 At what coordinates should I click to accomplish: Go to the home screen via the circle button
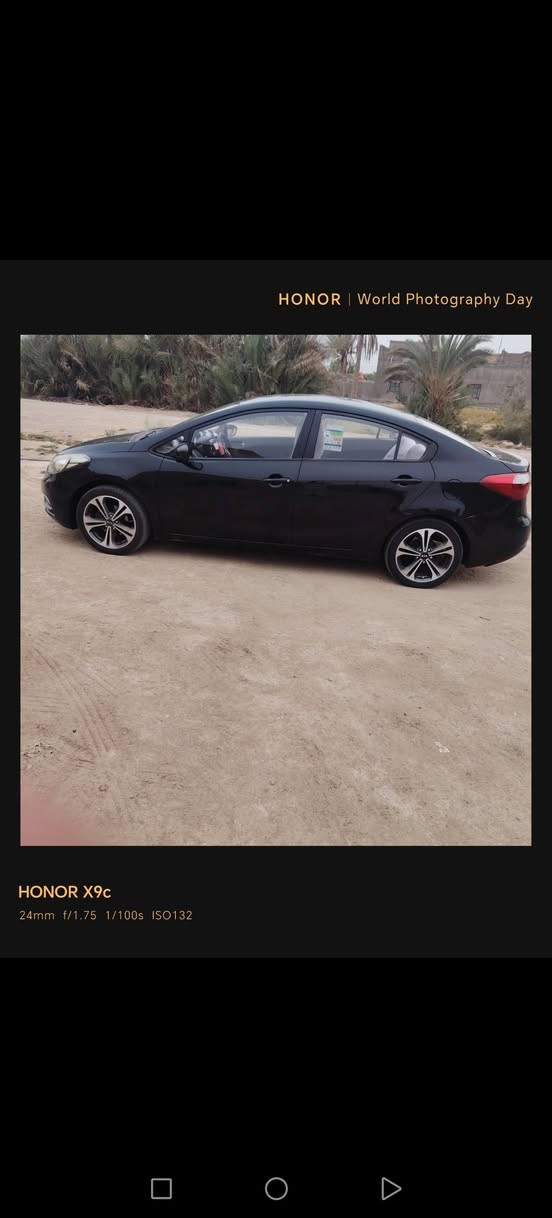pyautogui.click(x=276, y=1188)
